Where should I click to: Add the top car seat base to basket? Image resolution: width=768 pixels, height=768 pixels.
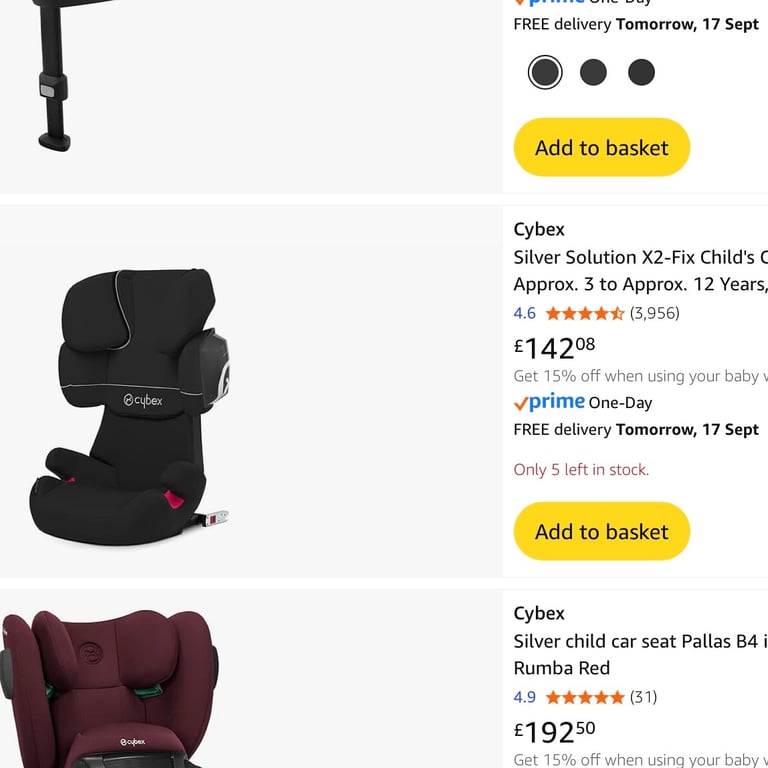601,148
